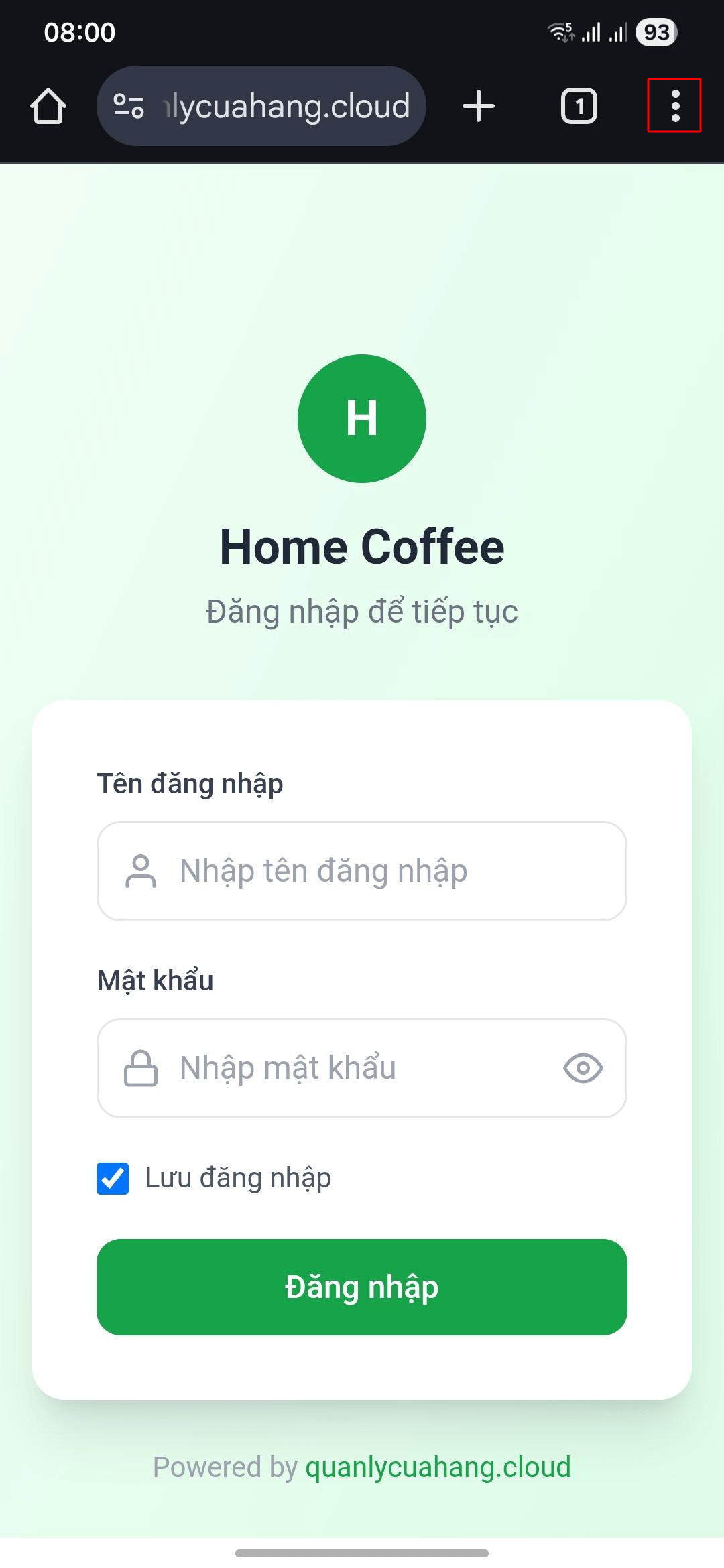Tap the site permissions icon in the address bar
724x1568 pixels.
point(129,106)
